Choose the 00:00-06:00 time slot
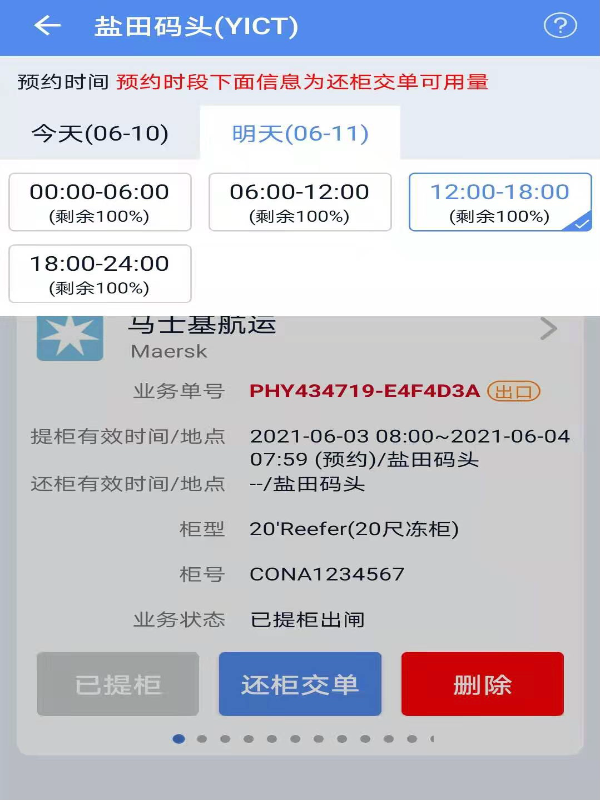This screenshot has width=600, height=800. [99, 202]
